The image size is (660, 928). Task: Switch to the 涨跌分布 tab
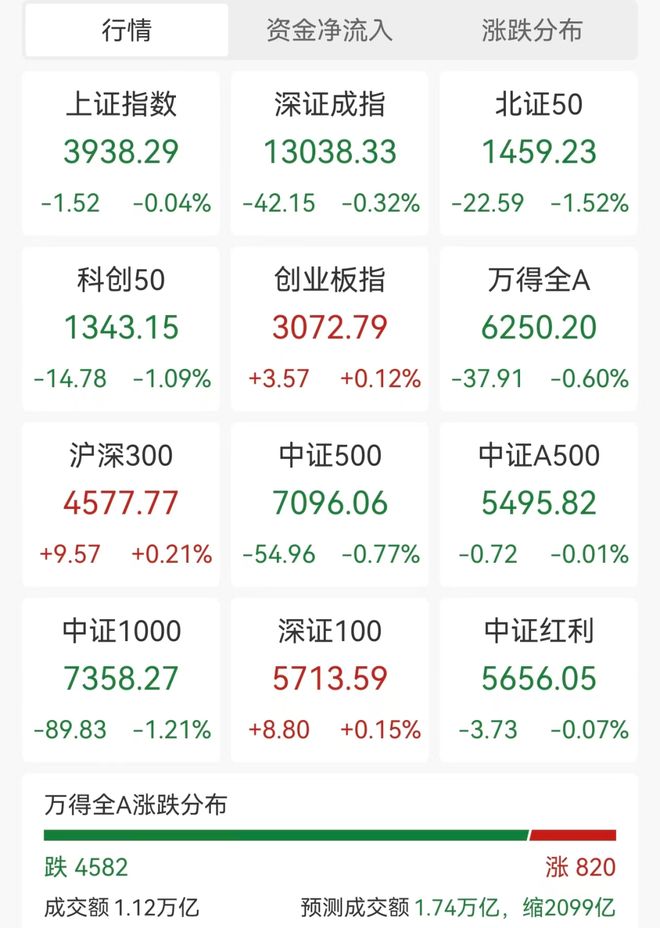(x=532, y=30)
